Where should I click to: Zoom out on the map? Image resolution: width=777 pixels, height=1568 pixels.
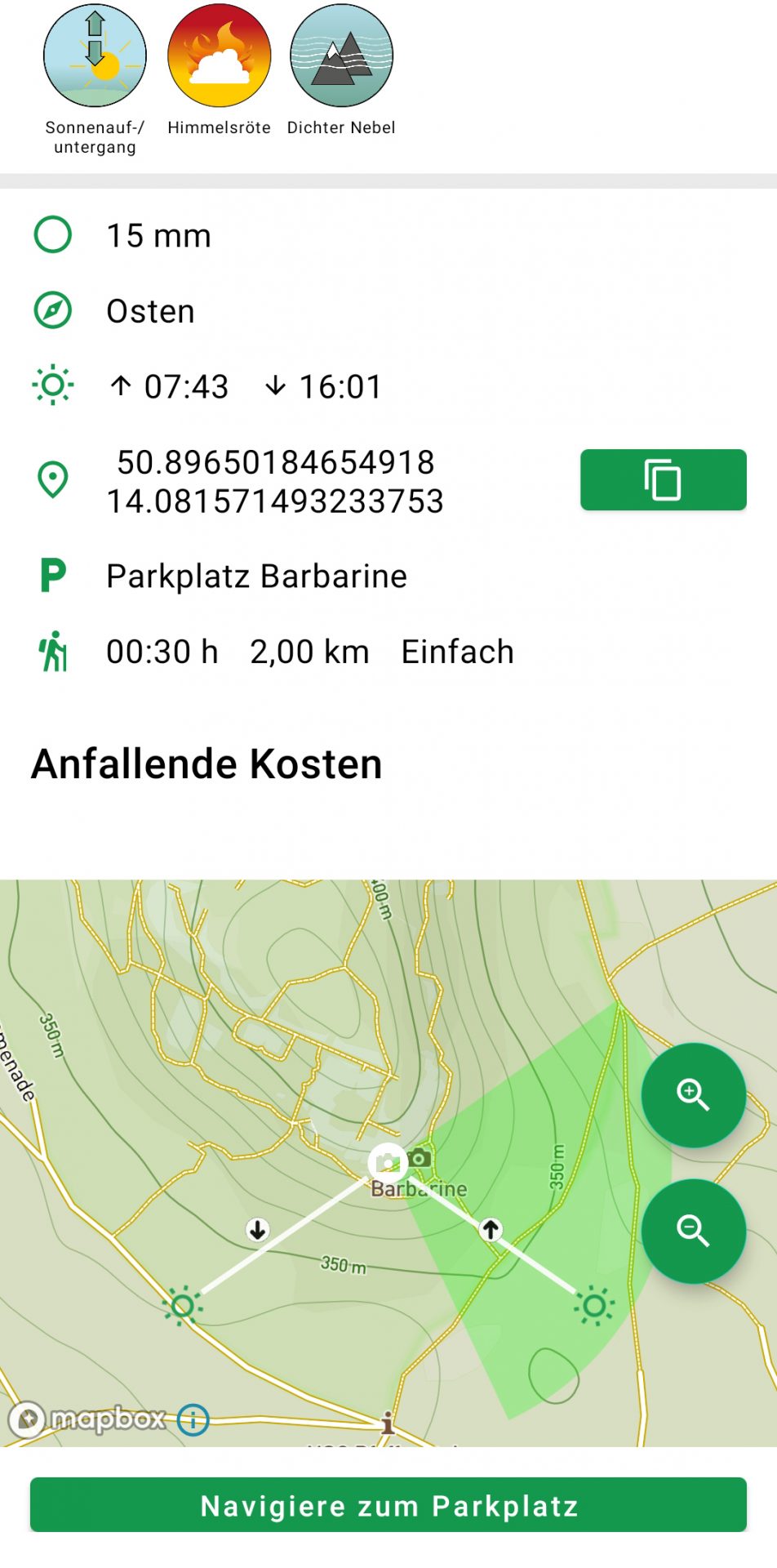point(693,1231)
